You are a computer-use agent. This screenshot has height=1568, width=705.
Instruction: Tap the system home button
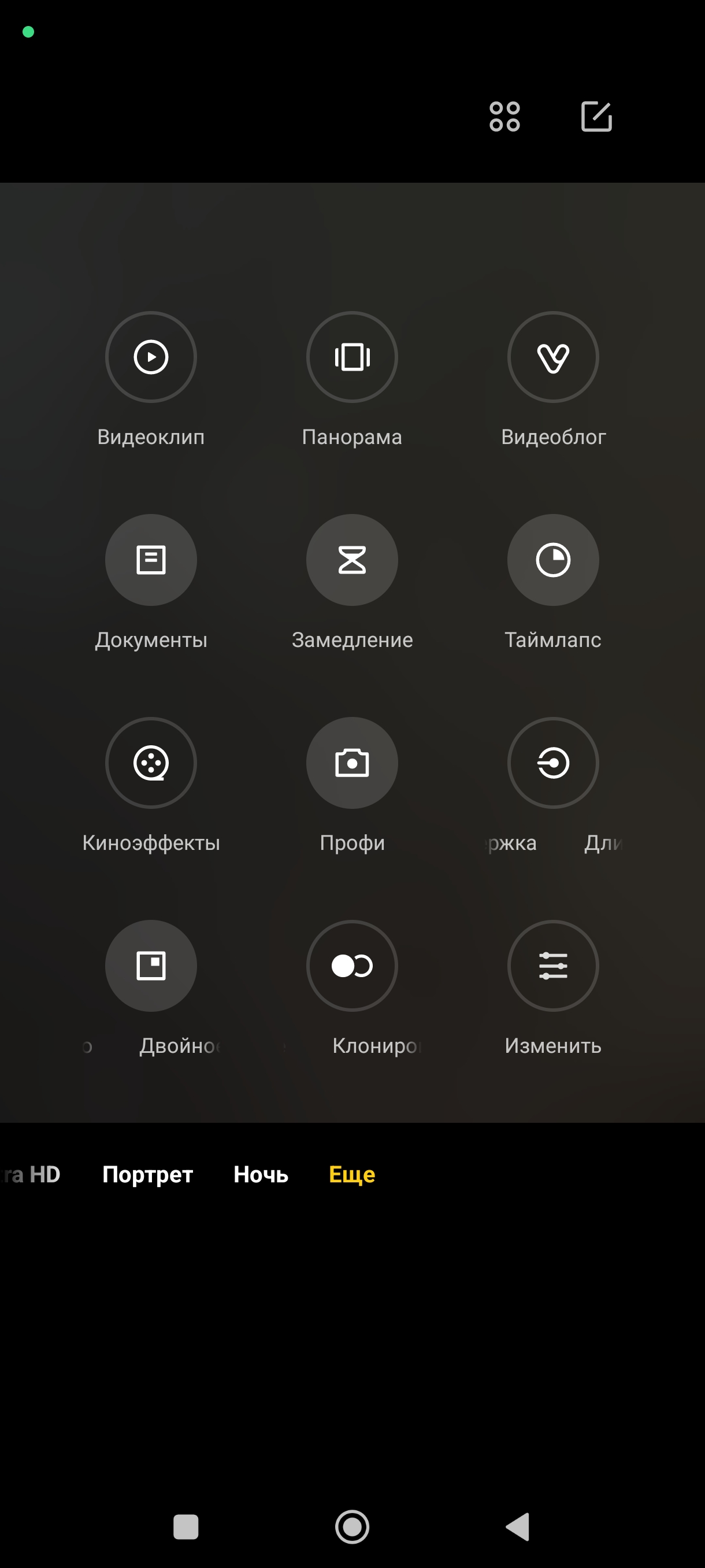point(352,1526)
